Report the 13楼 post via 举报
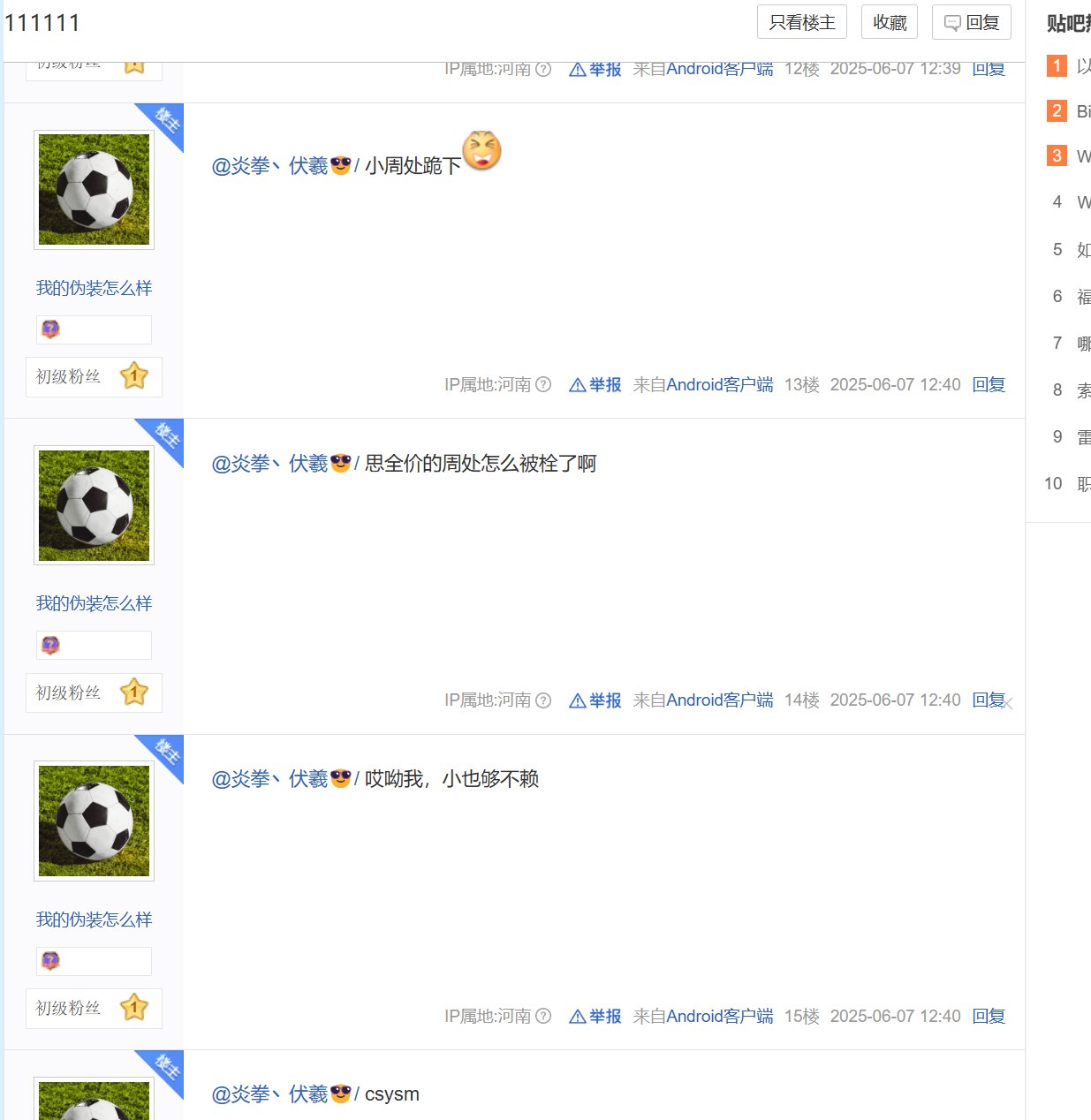 tap(595, 384)
